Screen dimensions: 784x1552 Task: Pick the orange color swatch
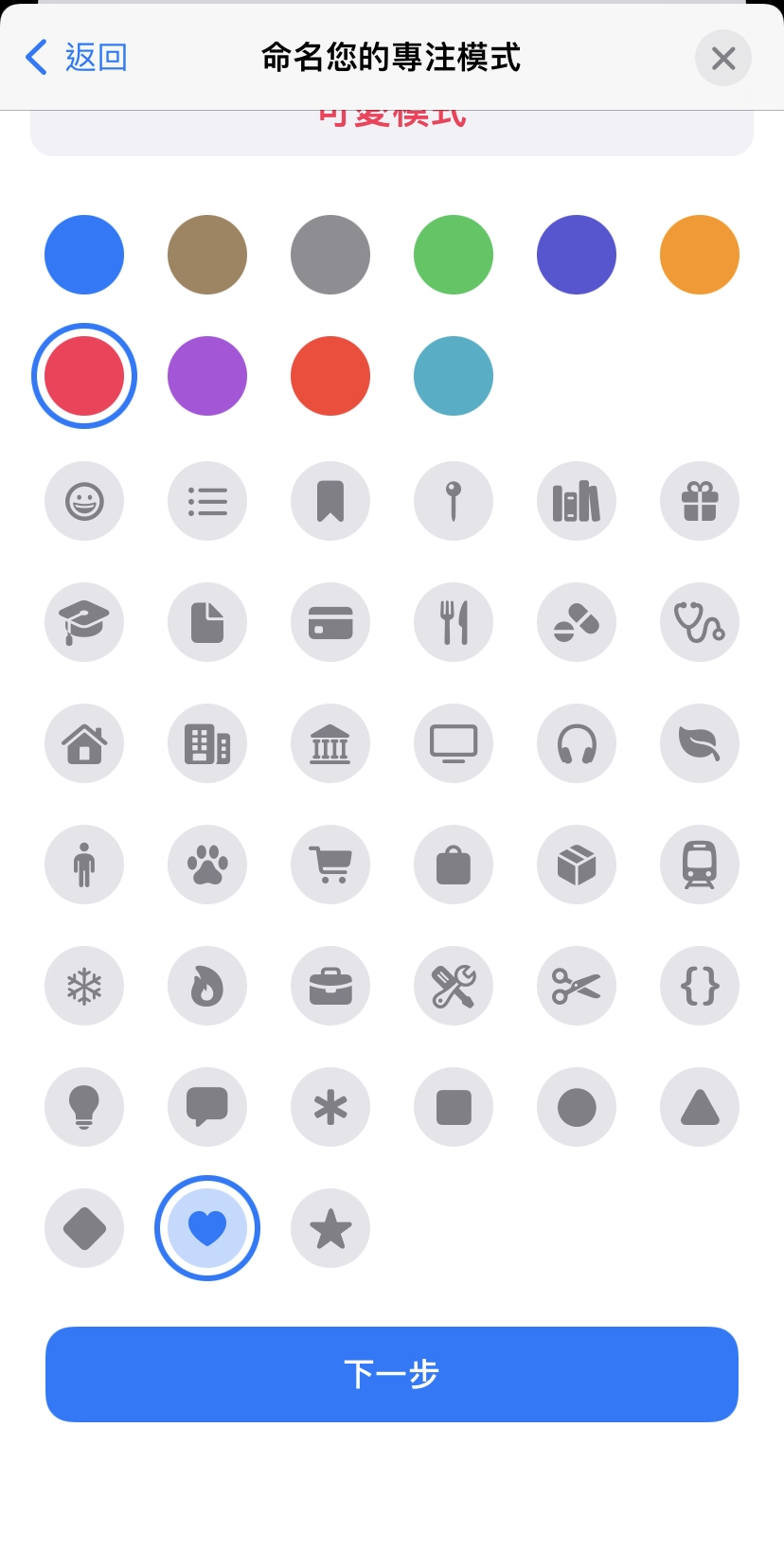[700, 255]
